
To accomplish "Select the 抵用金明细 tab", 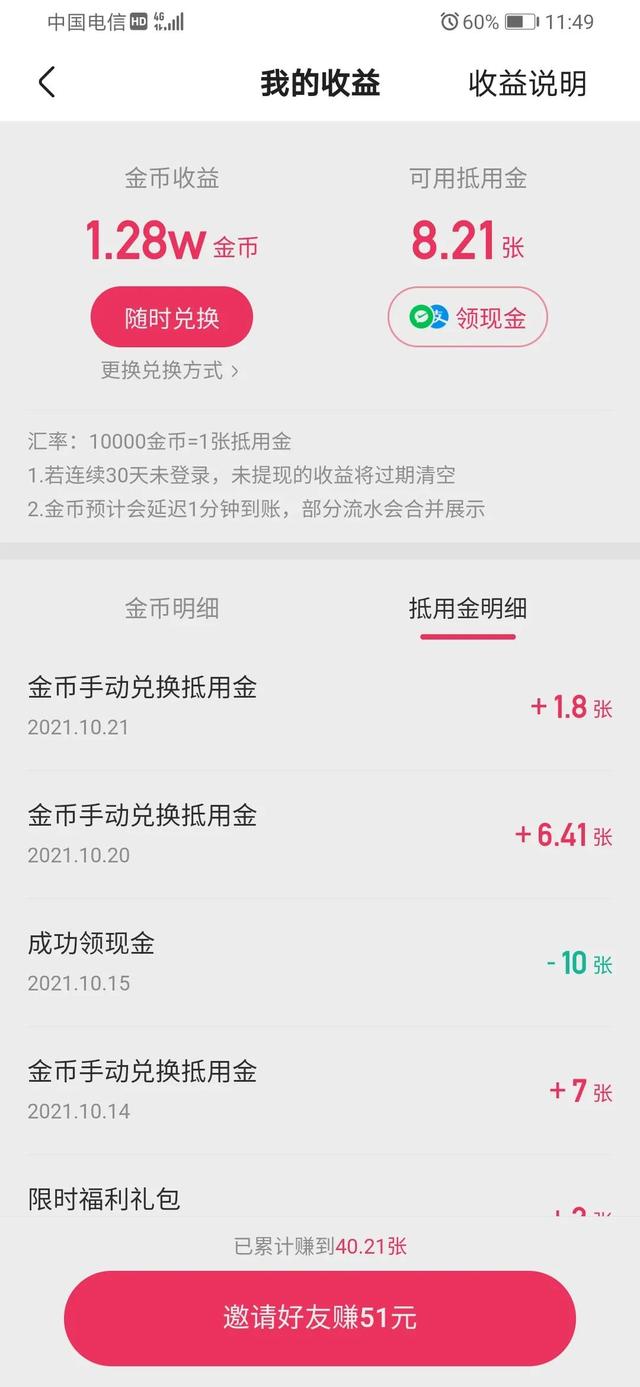I will (x=467, y=608).
